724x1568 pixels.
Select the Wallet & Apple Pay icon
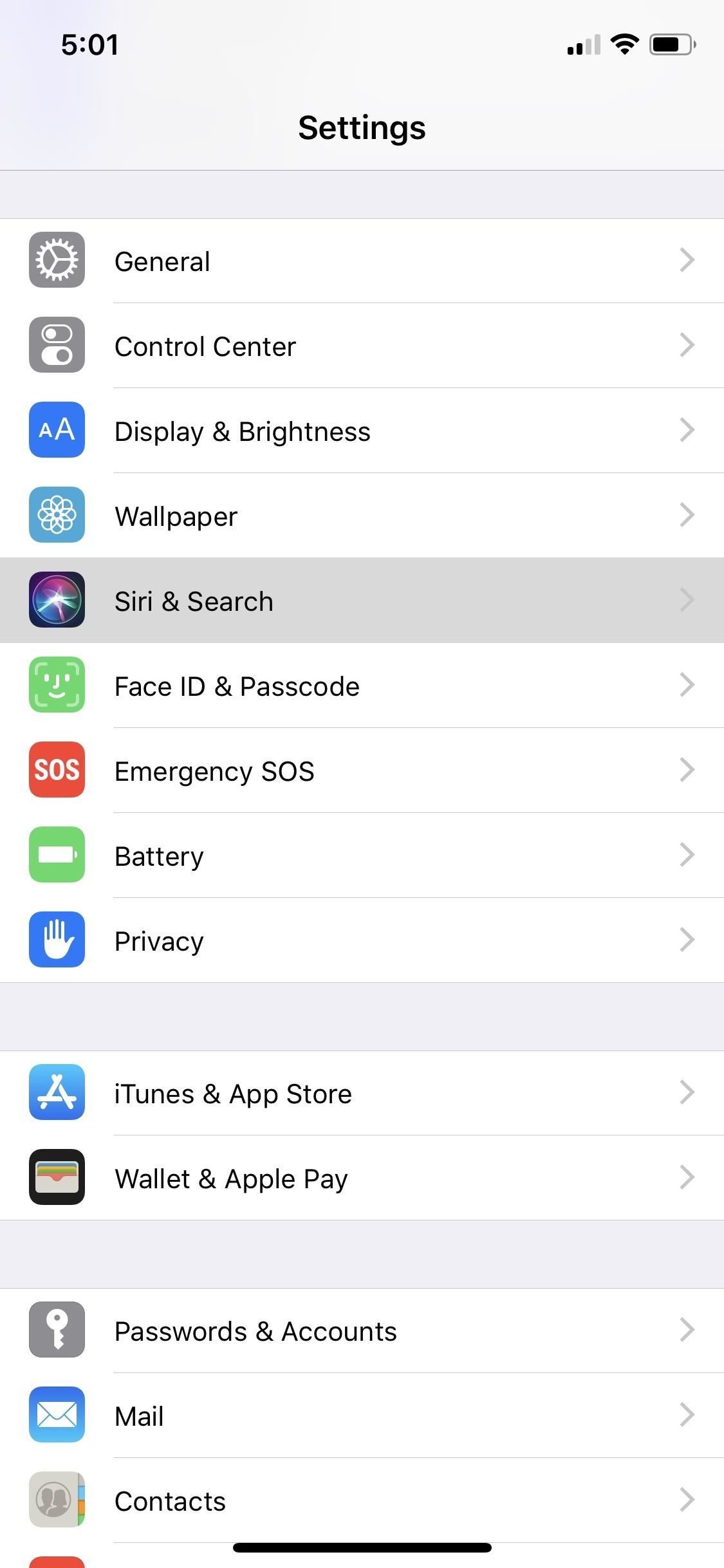[57, 1178]
